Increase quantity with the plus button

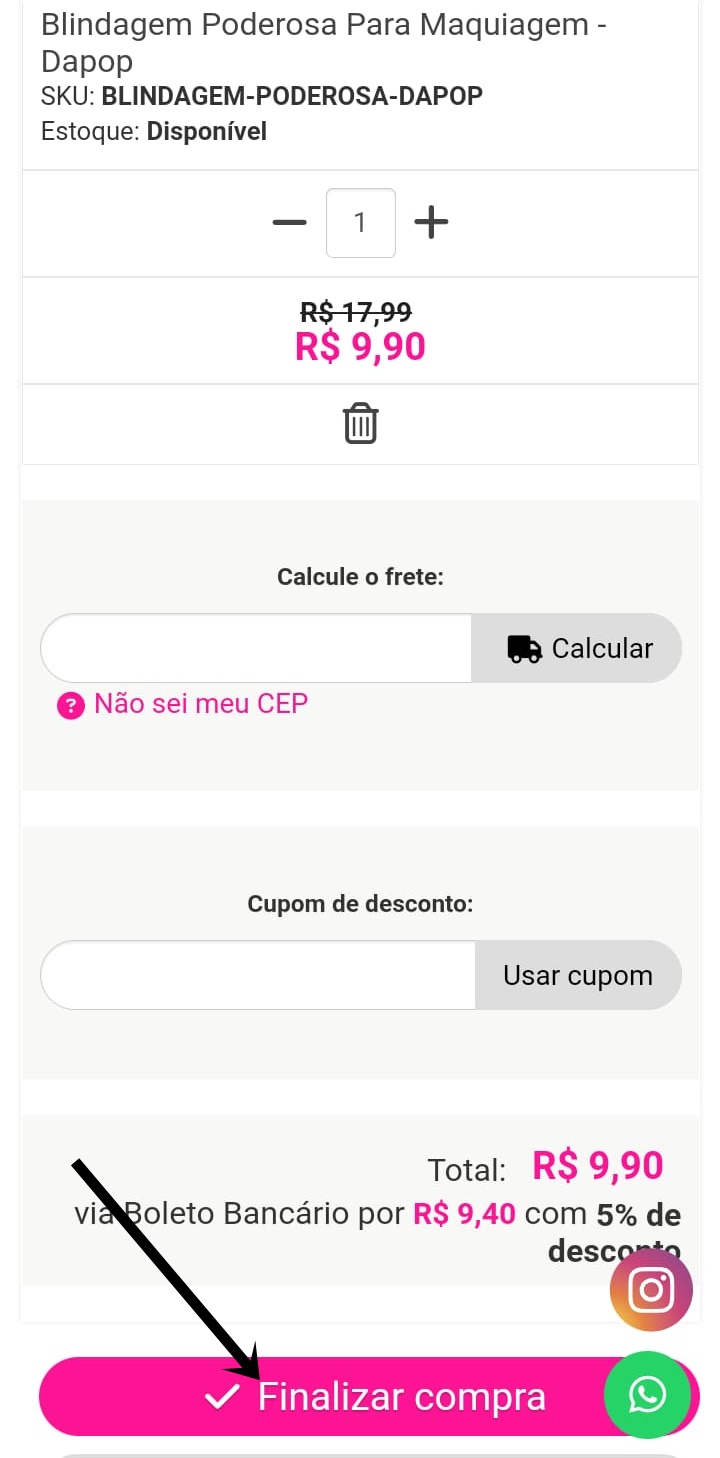click(x=431, y=222)
